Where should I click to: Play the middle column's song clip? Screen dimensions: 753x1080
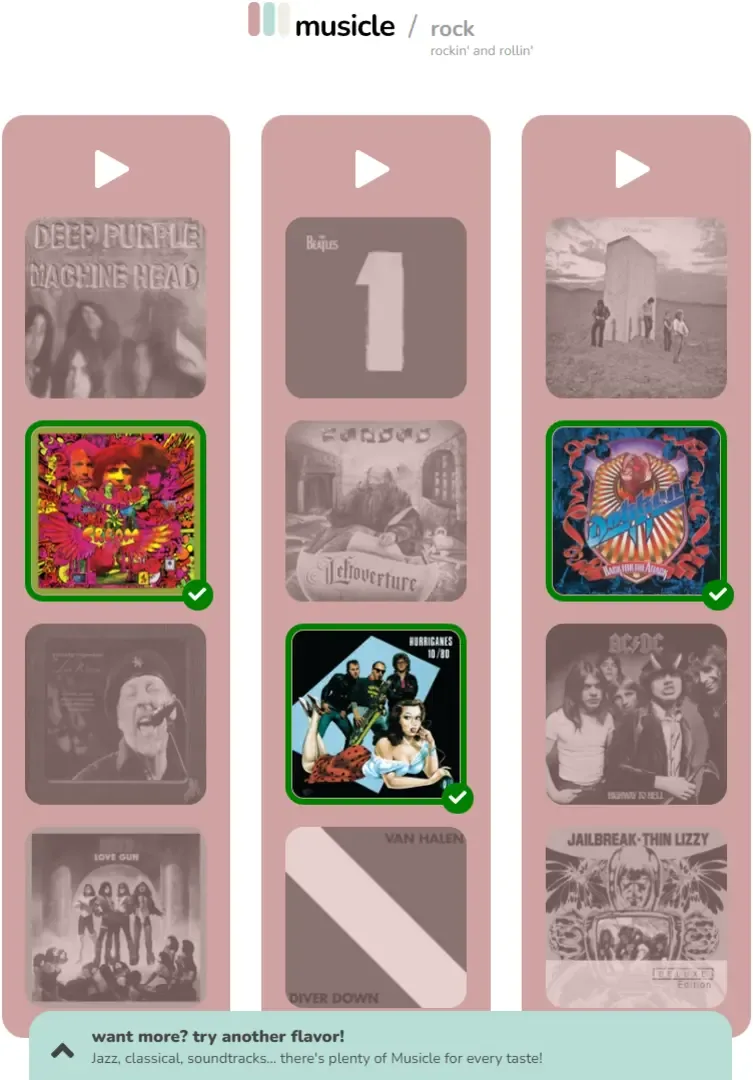tap(372, 169)
